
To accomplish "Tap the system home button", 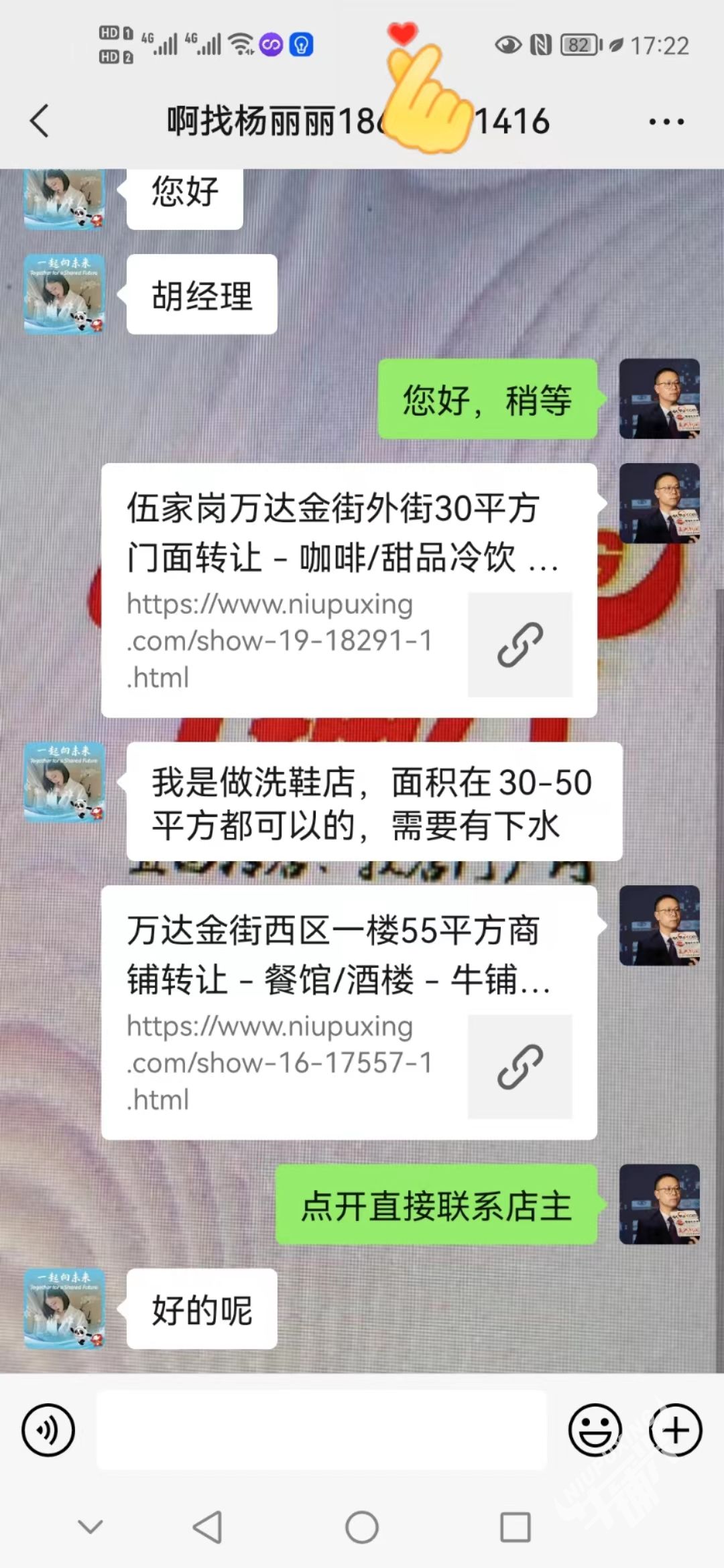I will click(x=362, y=1528).
